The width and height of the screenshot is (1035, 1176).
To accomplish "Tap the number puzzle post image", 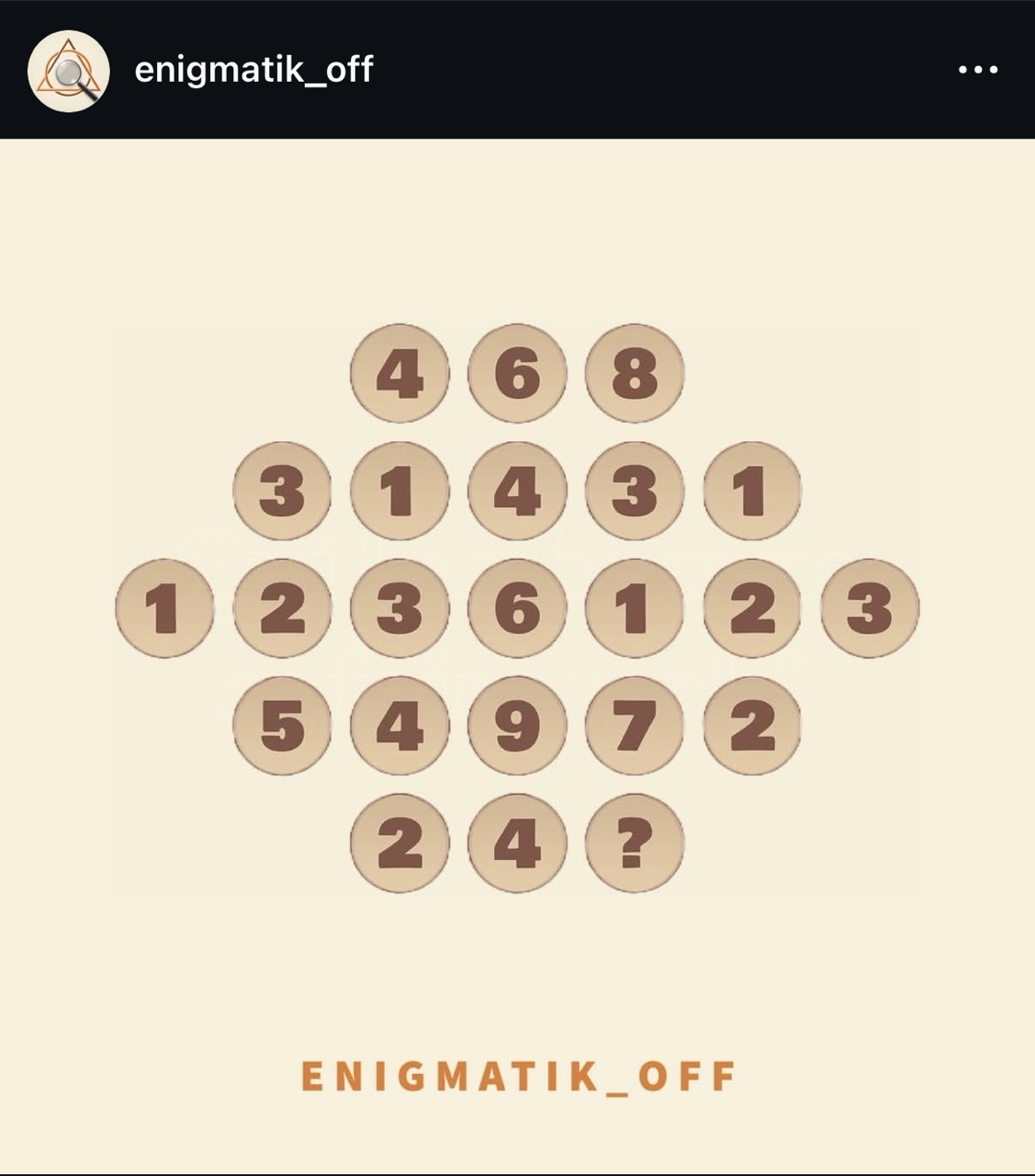I will tap(517, 606).
